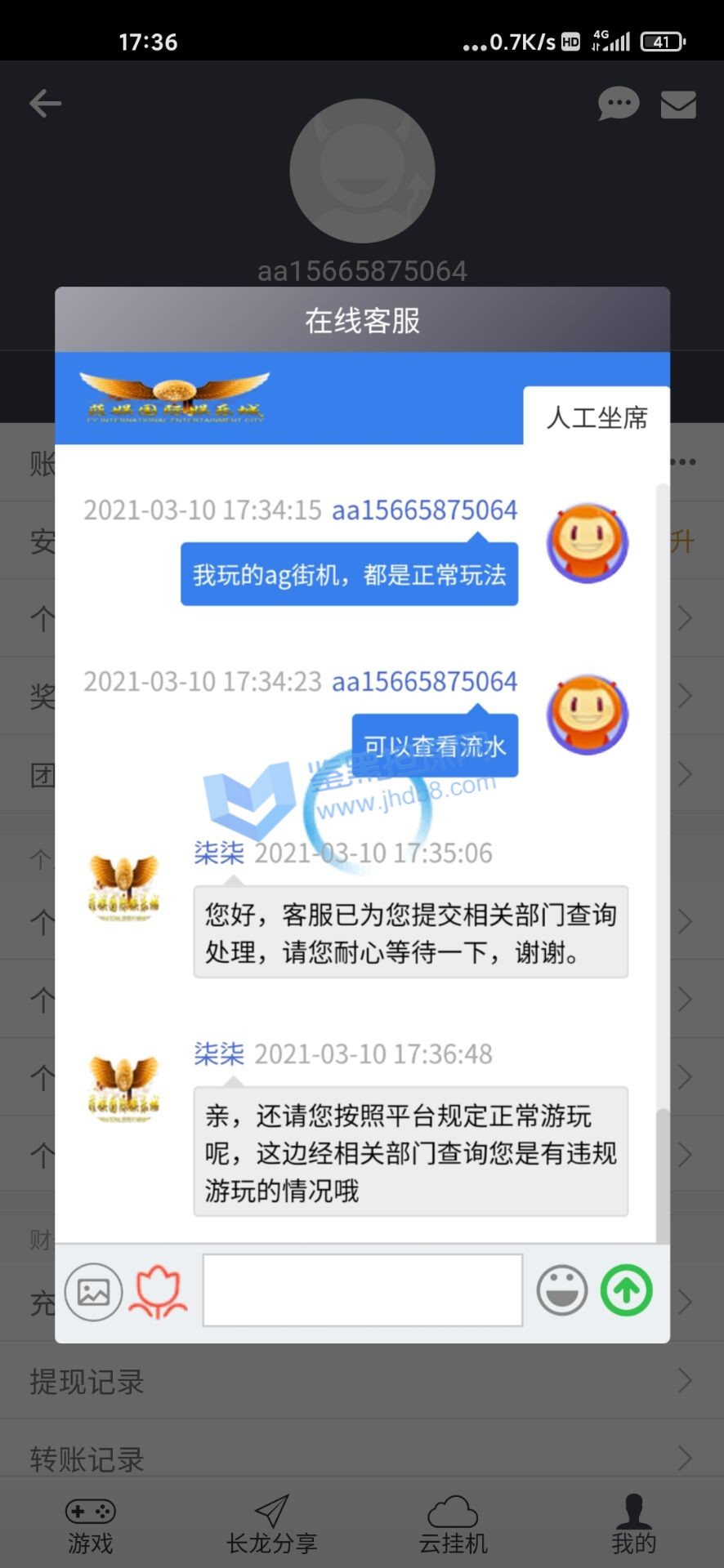The image size is (724, 1568).
Task: Select the 人工坐席 tab
Action: 597,417
